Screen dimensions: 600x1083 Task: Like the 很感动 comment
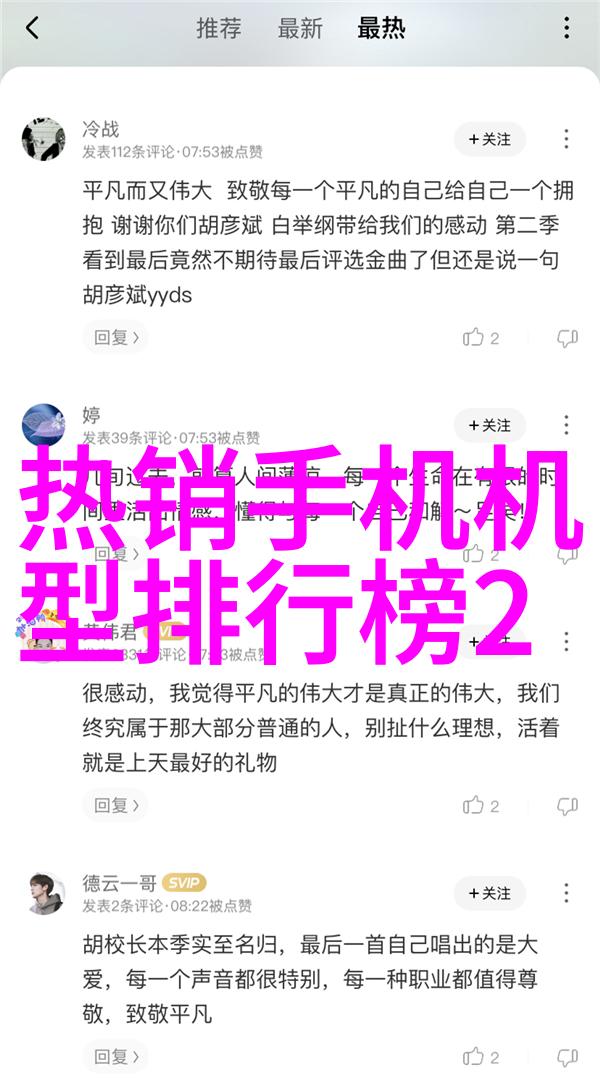point(480,805)
